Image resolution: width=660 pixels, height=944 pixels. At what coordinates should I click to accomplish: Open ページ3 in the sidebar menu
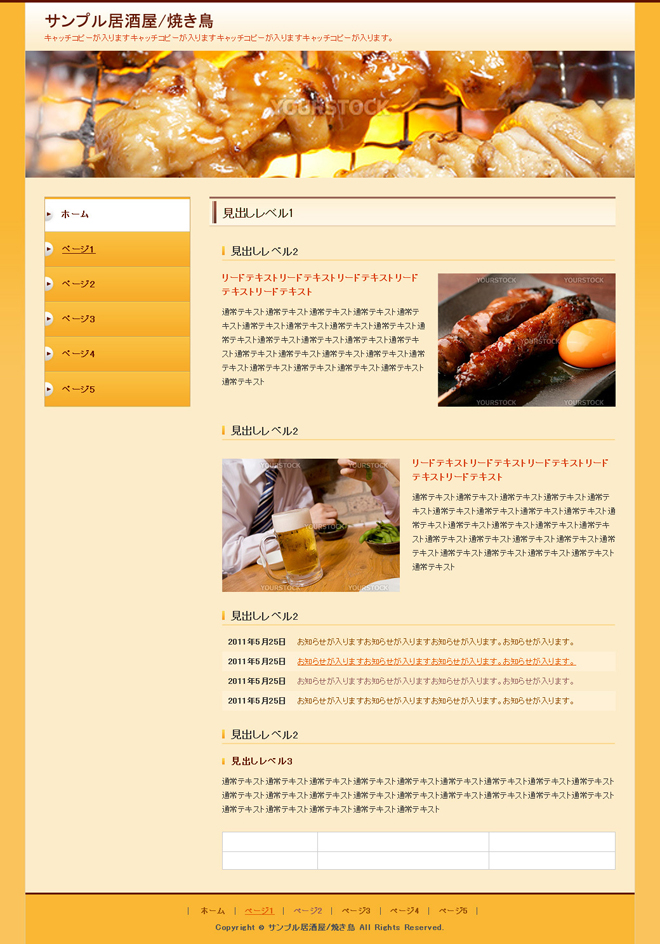[117, 319]
